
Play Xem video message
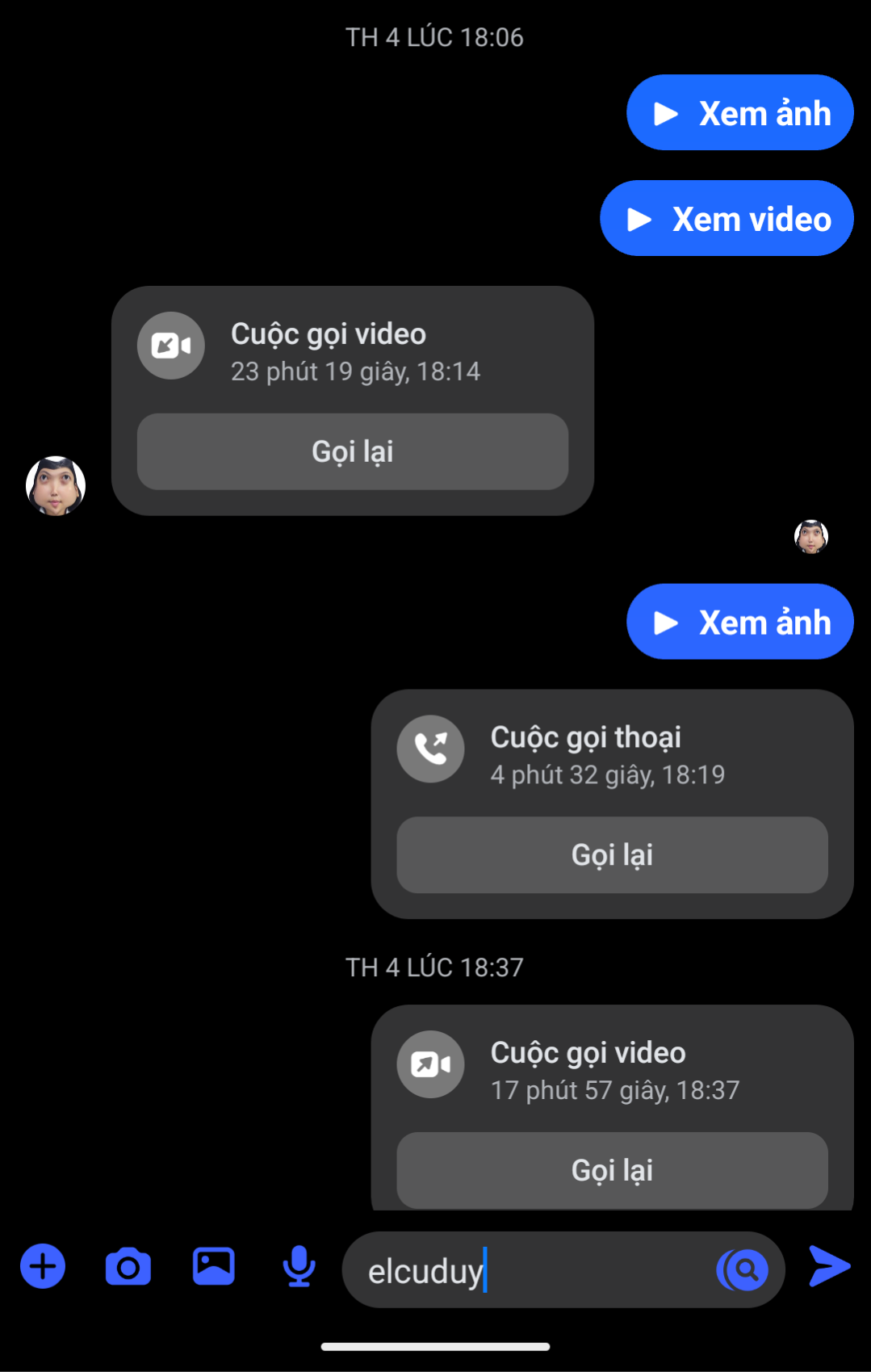(x=727, y=219)
